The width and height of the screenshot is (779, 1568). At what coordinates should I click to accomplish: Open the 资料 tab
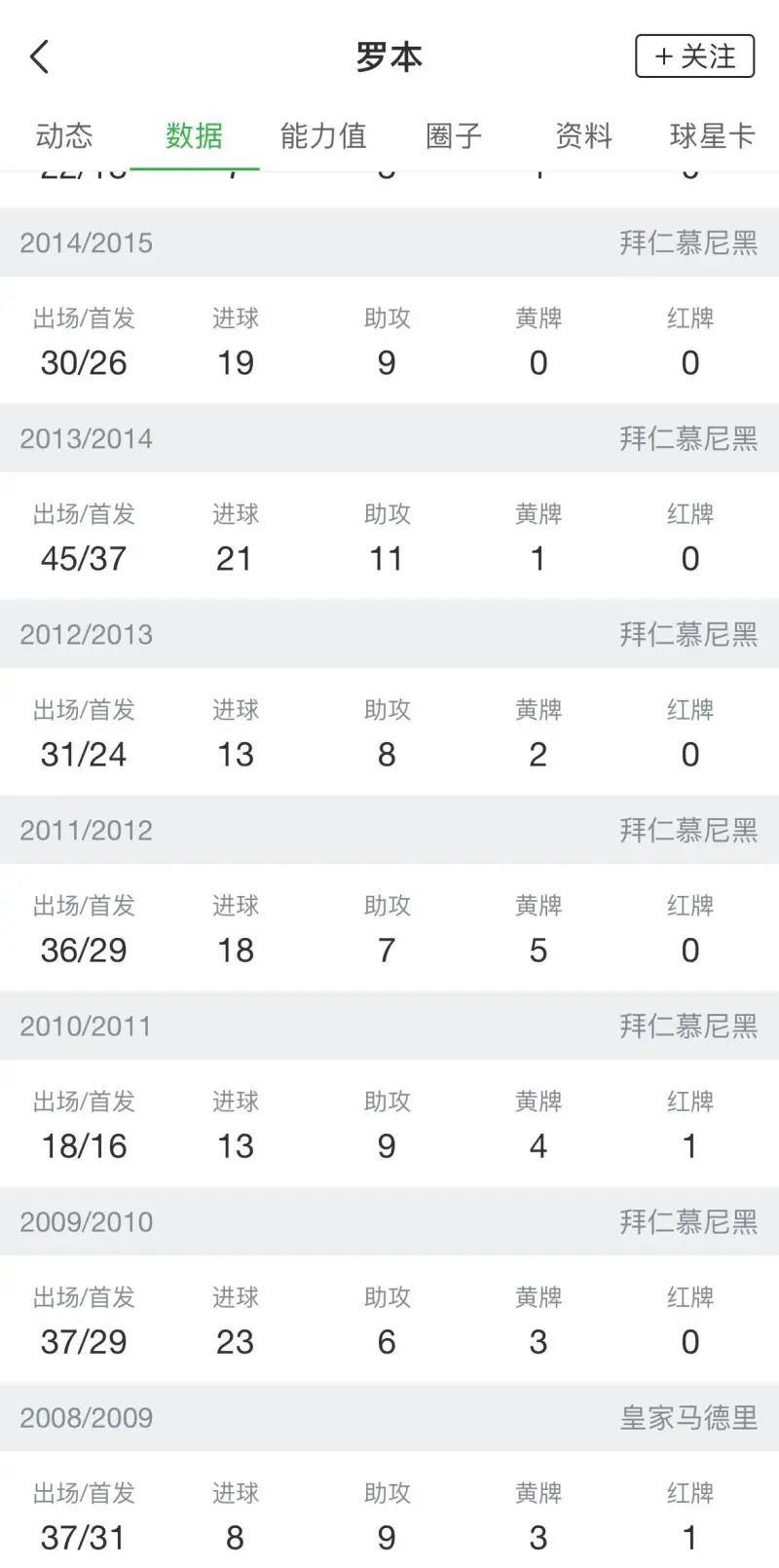pyautogui.click(x=583, y=135)
